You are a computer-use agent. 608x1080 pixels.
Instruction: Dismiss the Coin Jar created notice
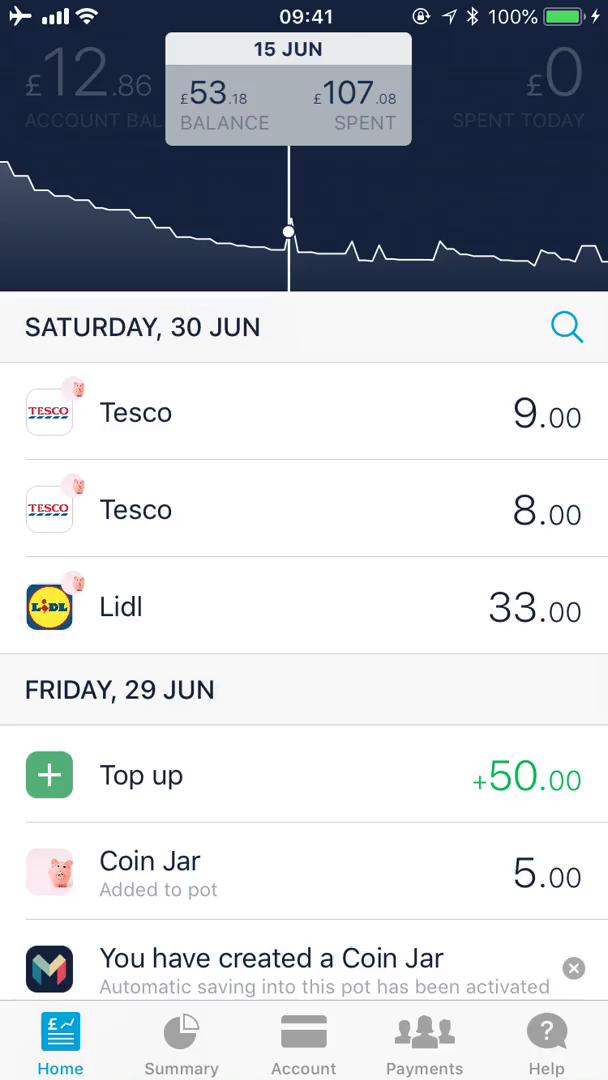(573, 967)
